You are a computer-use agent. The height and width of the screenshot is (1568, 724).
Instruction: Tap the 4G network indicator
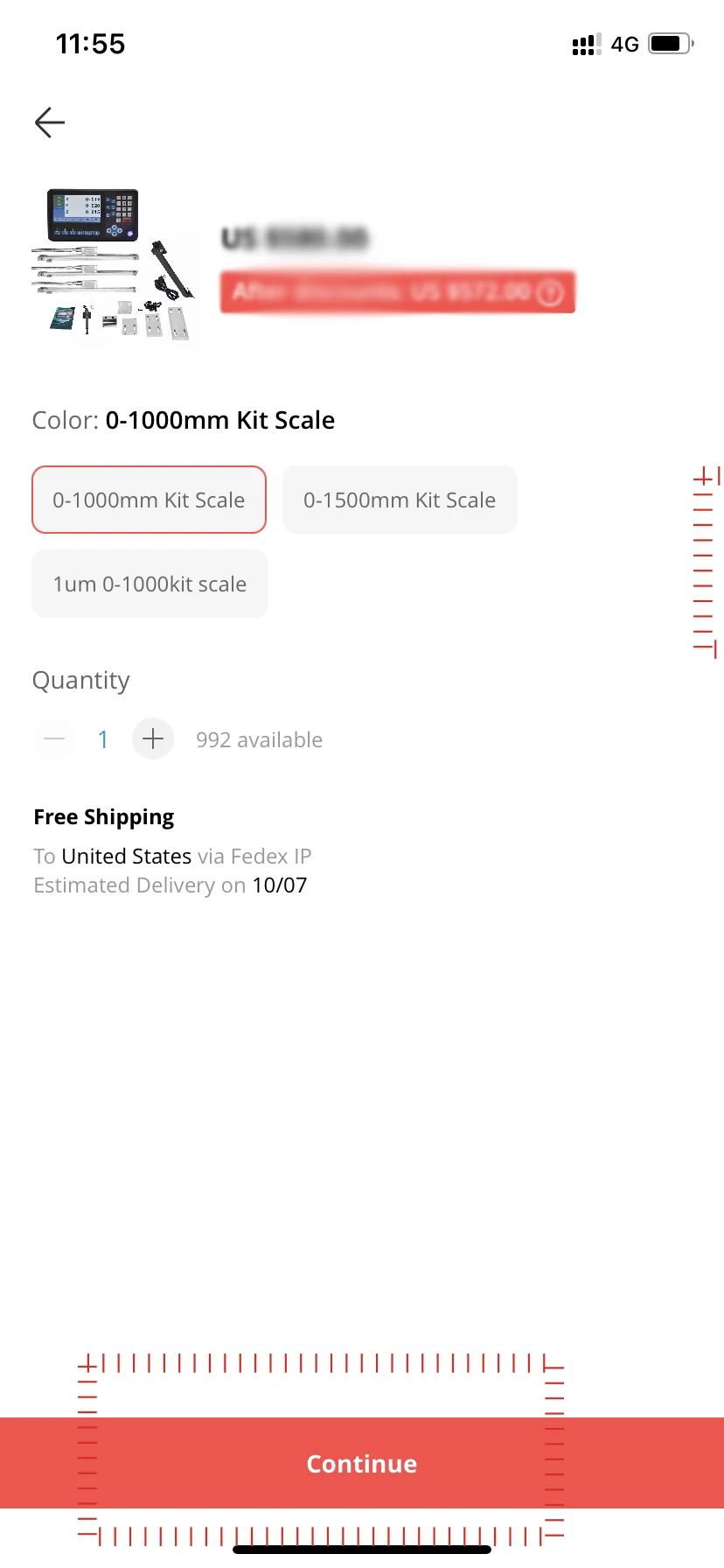pos(625,44)
